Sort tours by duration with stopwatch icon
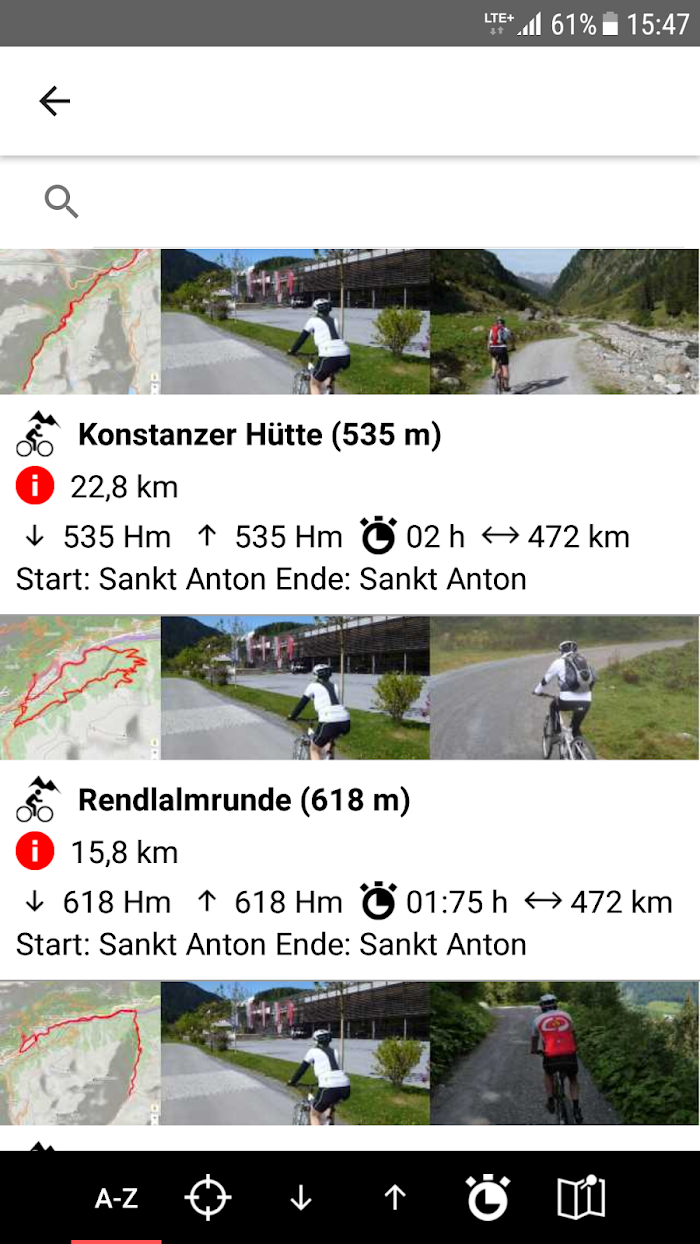The width and height of the screenshot is (700, 1244). pos(488,1198)
